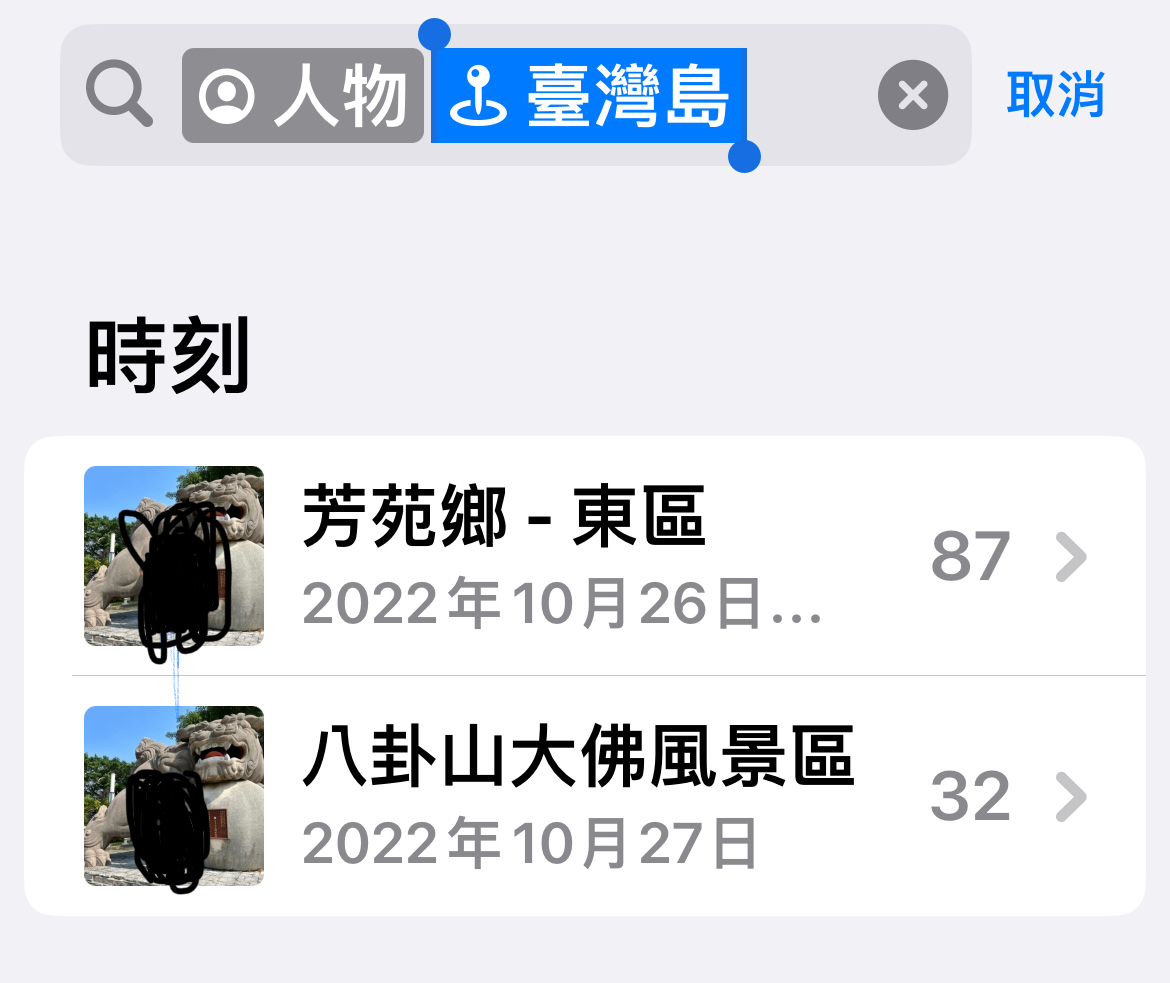
Task: Select the 人物 search token
Action: point(303,96)
